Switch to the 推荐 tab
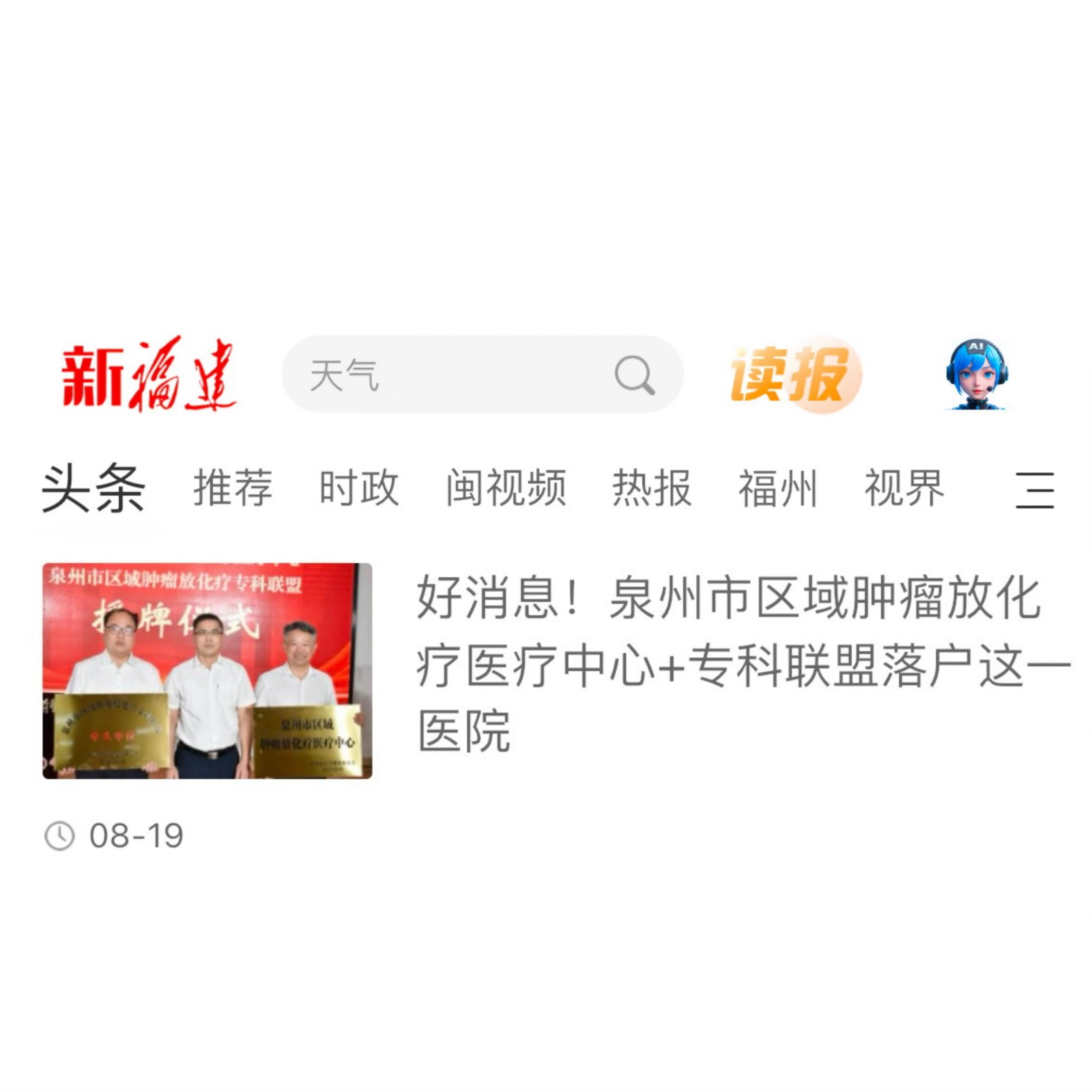 click(x=233, y=488)
